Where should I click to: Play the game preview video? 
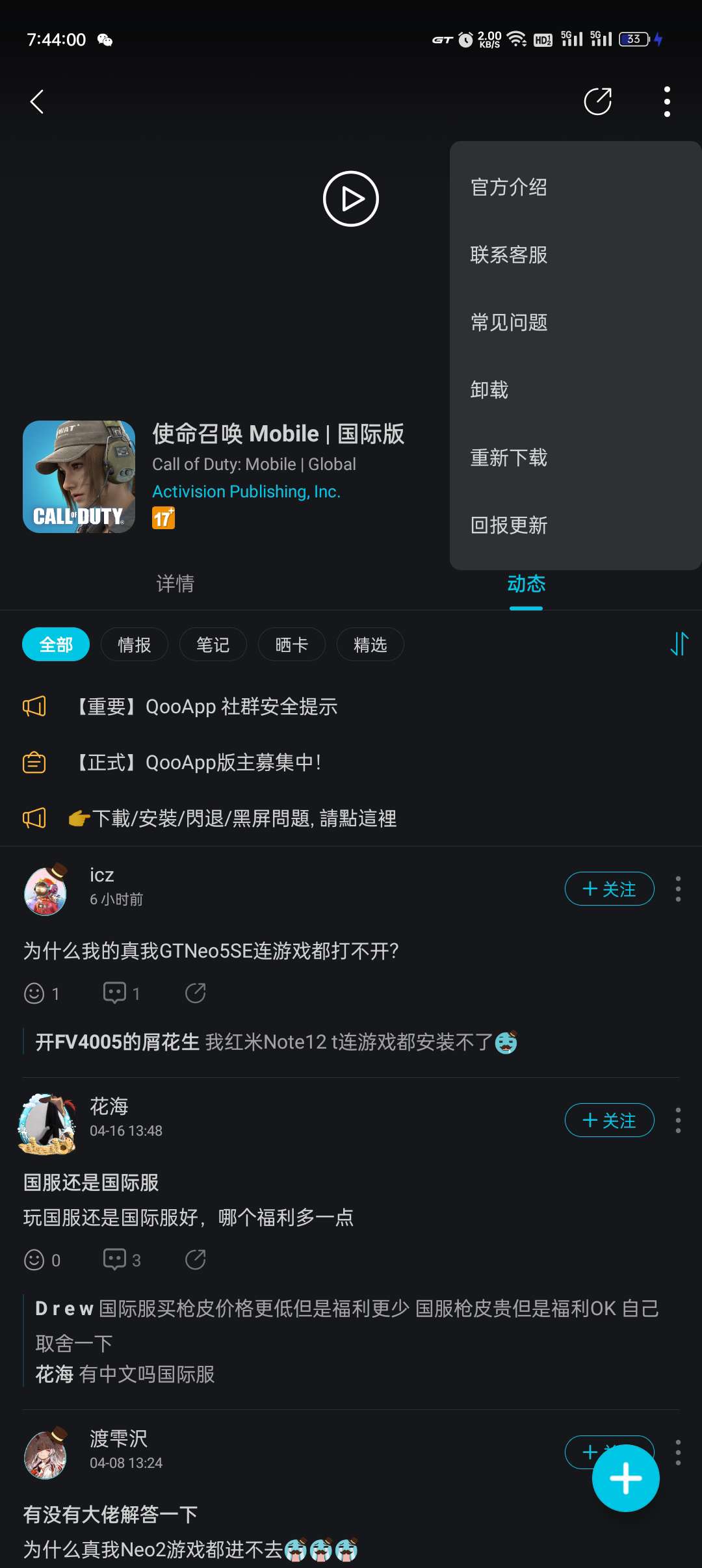(x=351, y=199)
